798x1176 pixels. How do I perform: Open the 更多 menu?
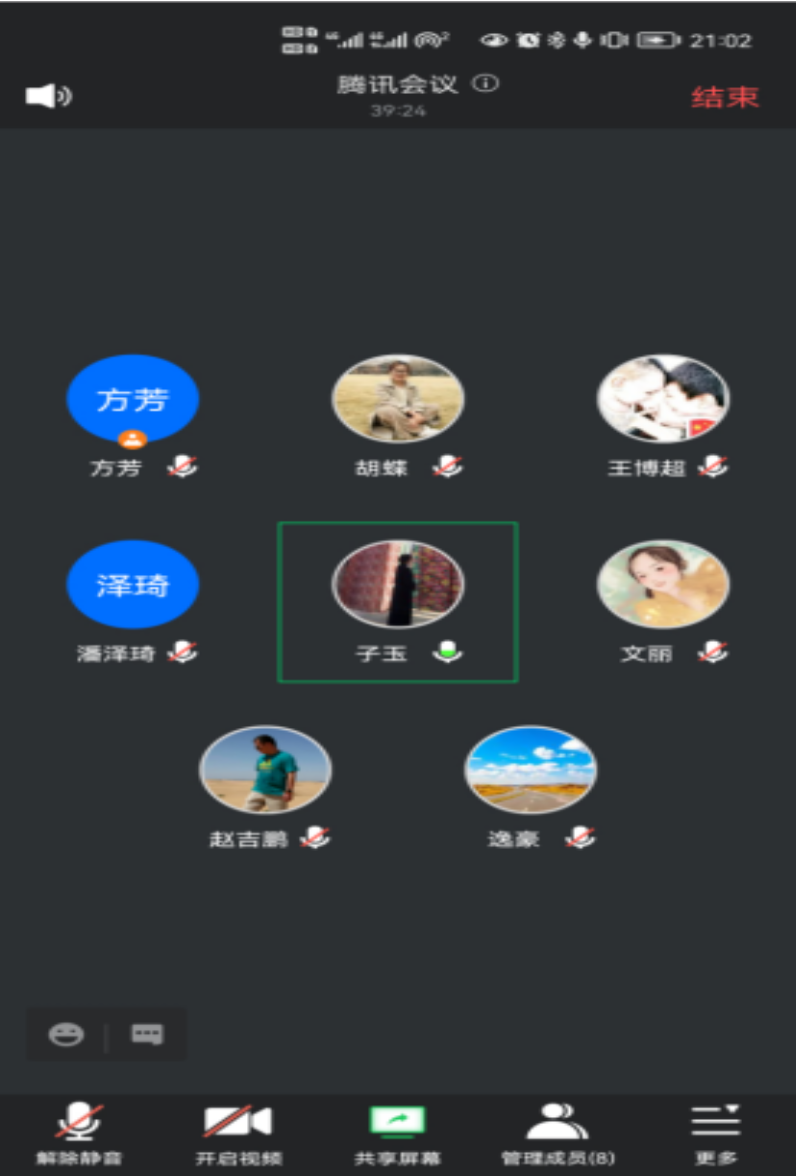[716, 1135]
